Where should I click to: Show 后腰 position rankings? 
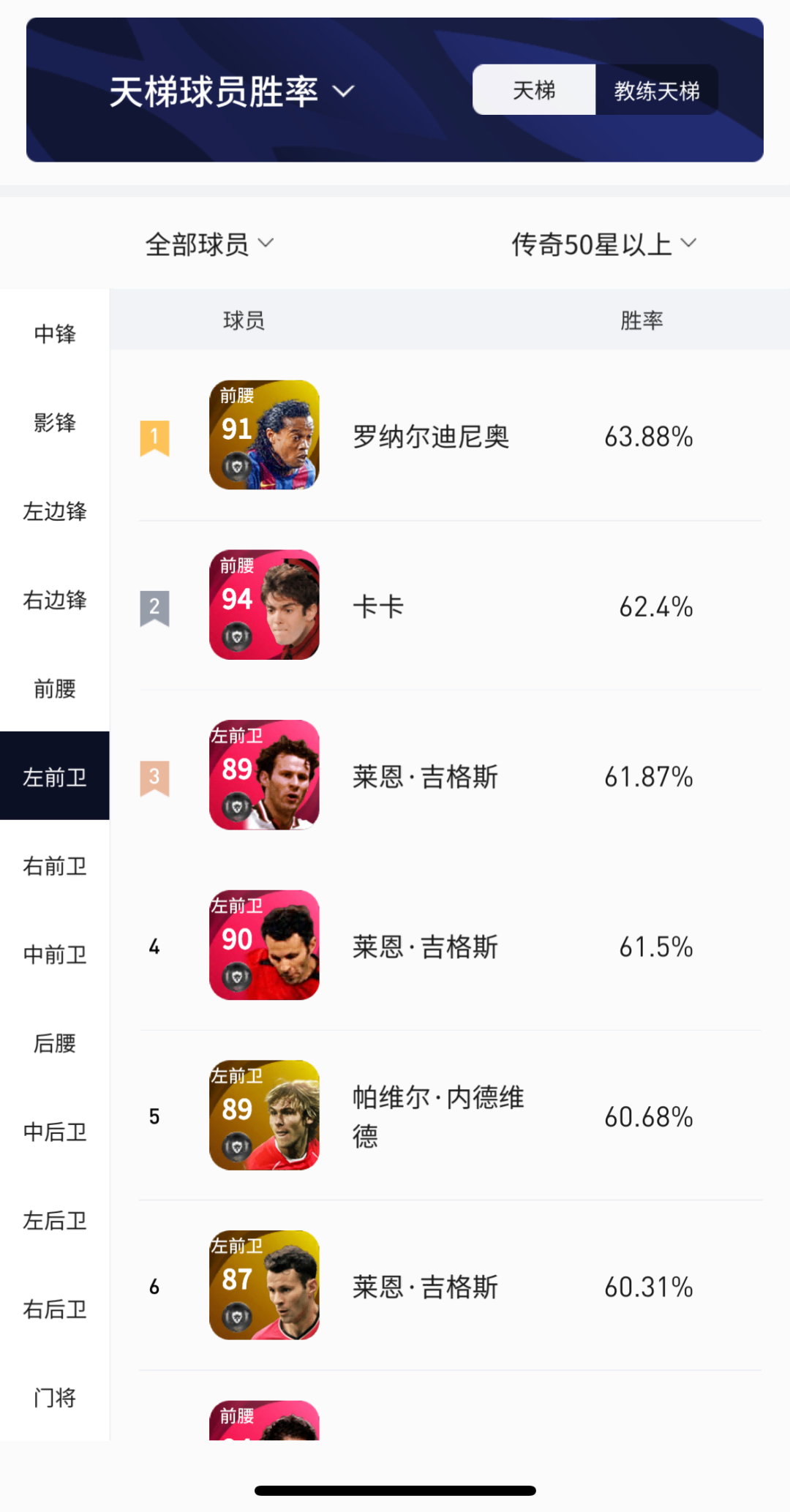pyautogui.click(x=55, y=1043)
